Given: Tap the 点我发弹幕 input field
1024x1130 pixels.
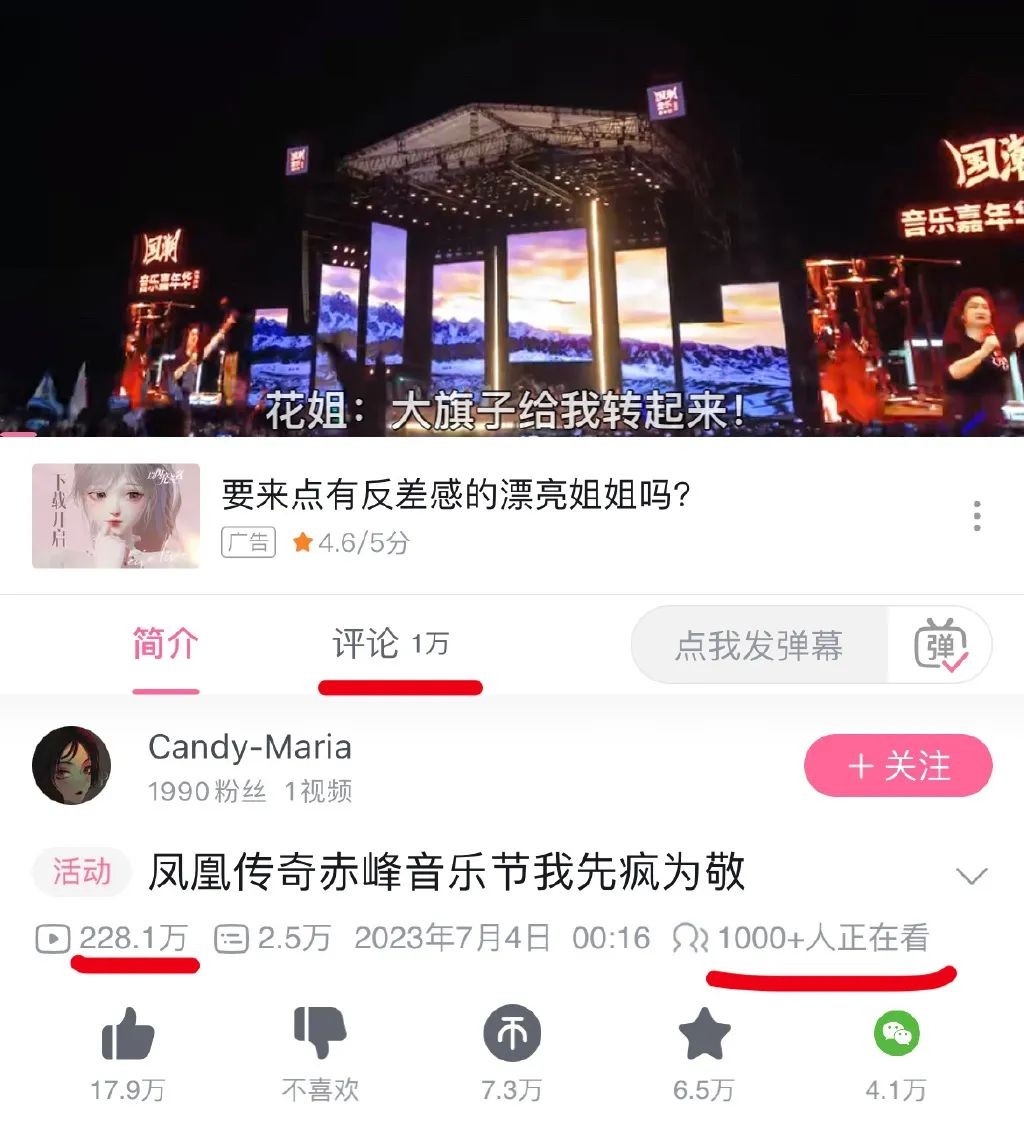Looking at the screenshot, I should [x=760, y=645].
